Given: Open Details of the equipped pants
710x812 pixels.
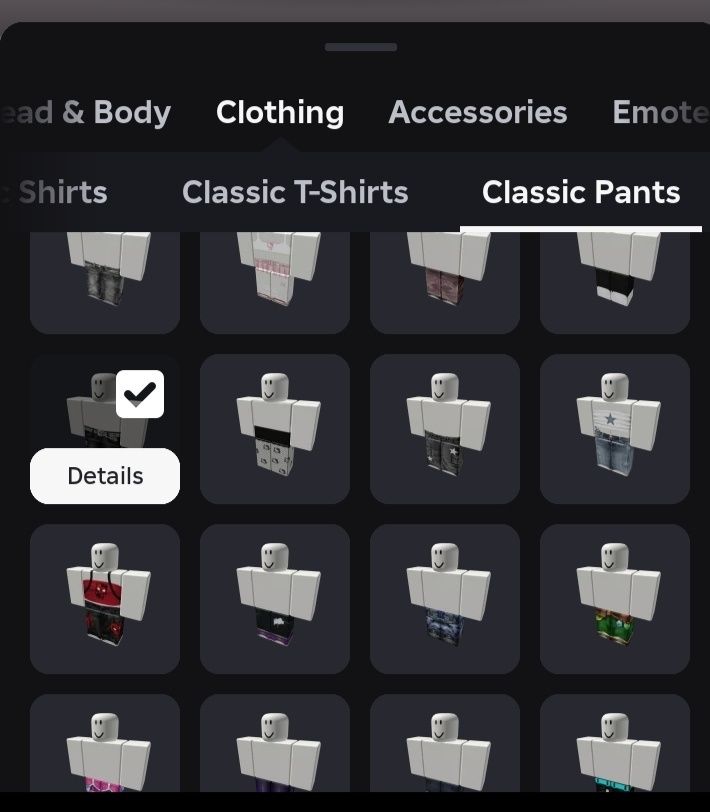Looking at the screenshot, I should [105, 476].
